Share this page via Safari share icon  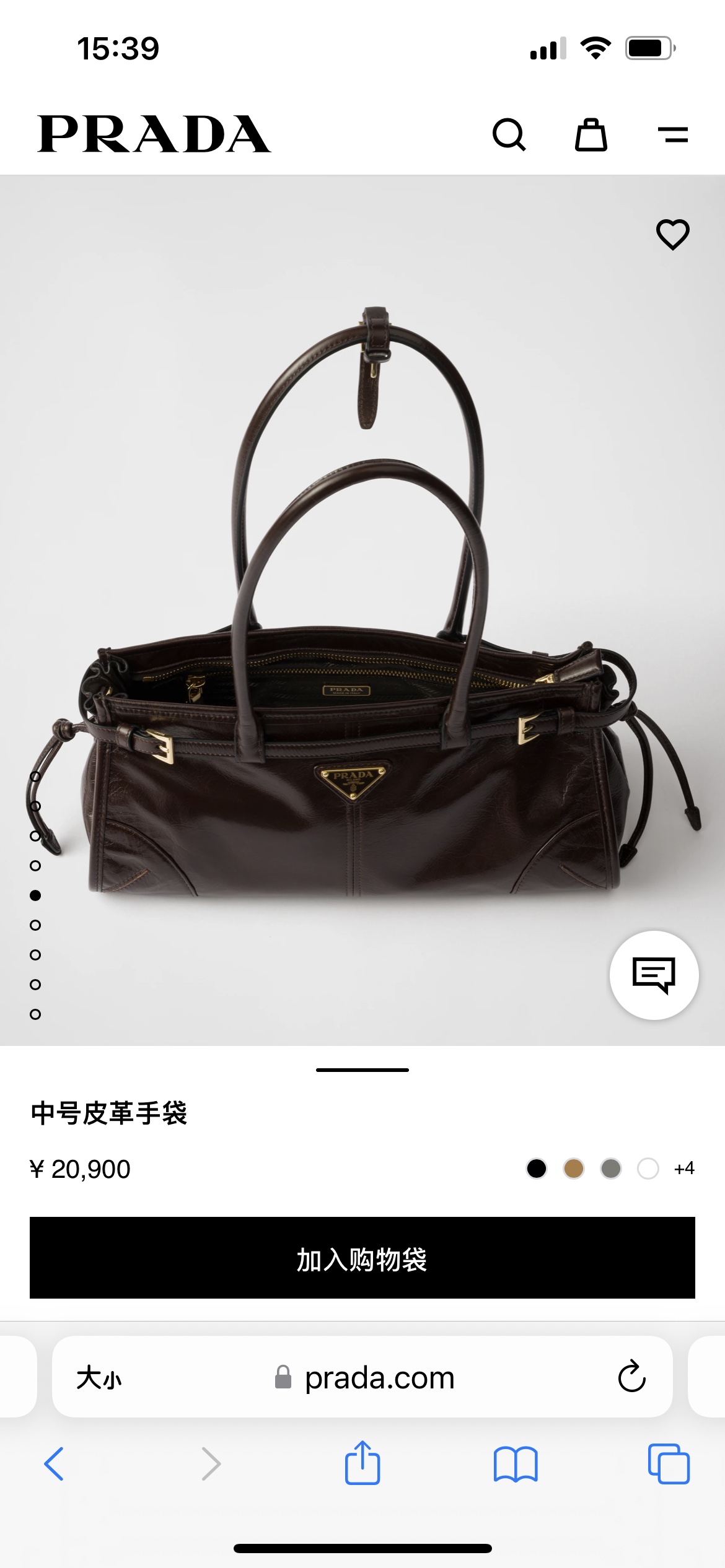coord(362,1463)
